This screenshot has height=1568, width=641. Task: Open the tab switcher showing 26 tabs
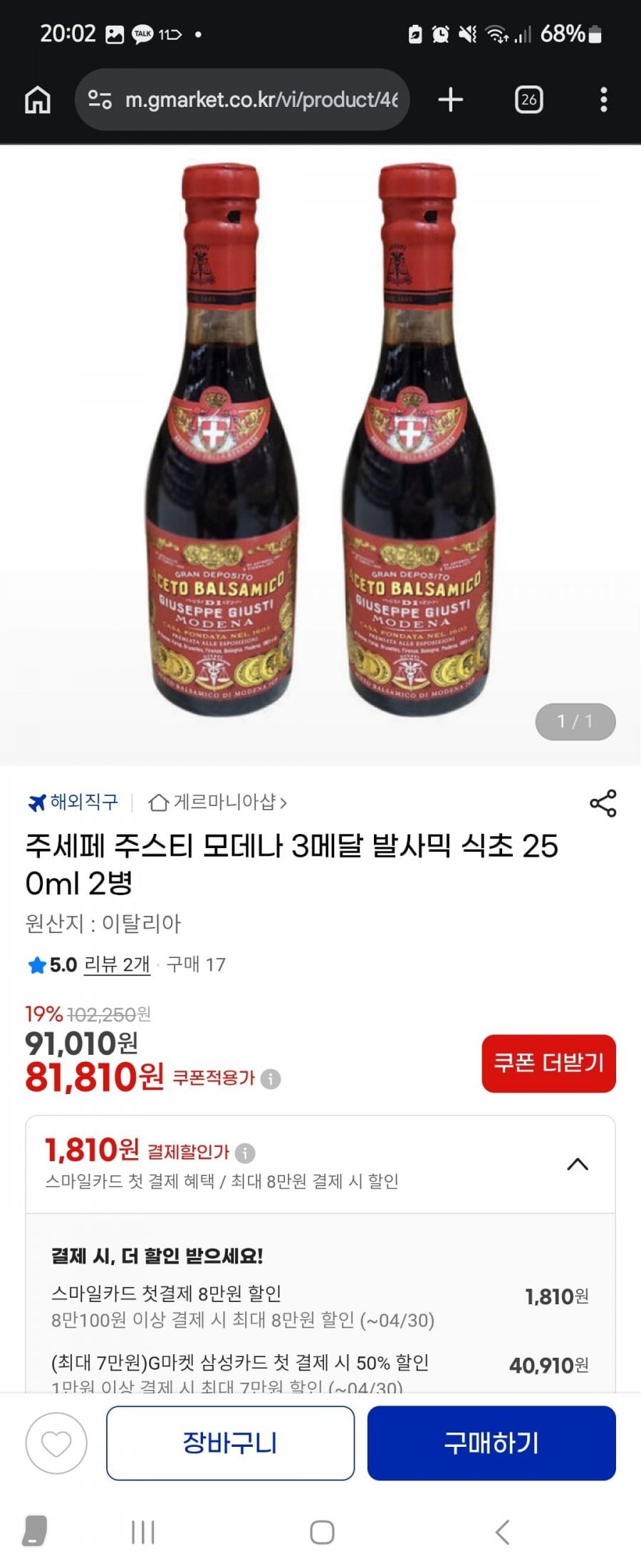[528, 100]
